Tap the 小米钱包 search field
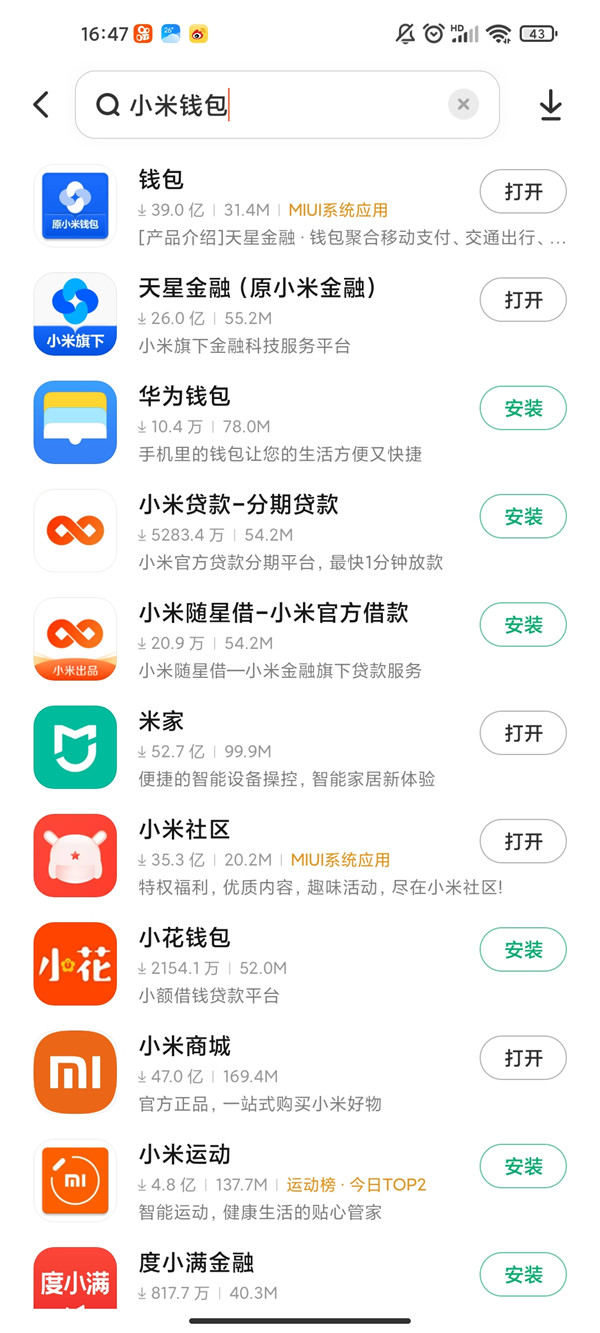 pos(280,104)
